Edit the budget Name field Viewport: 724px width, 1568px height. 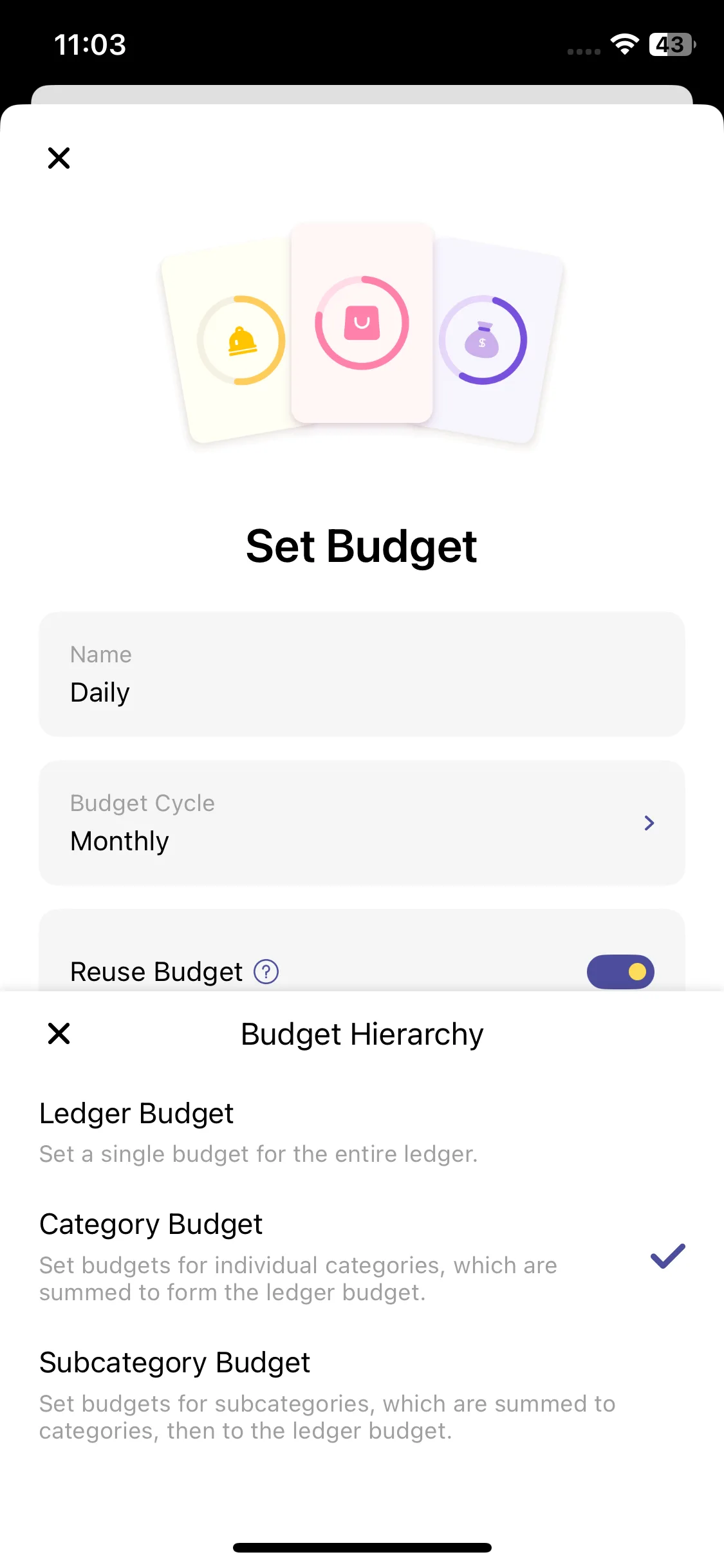tap(361, 674)
